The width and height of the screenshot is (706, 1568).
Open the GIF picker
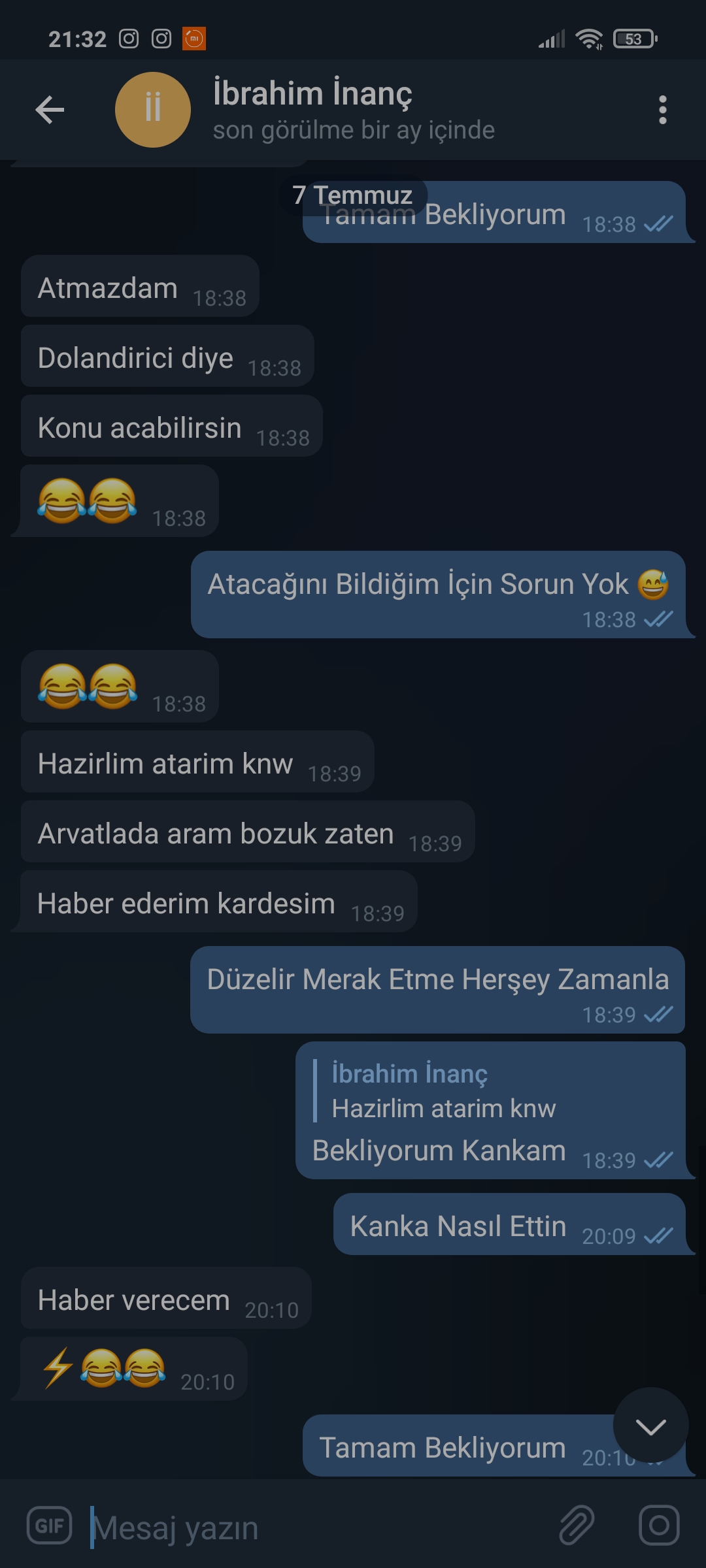(x=49, y=1526)
